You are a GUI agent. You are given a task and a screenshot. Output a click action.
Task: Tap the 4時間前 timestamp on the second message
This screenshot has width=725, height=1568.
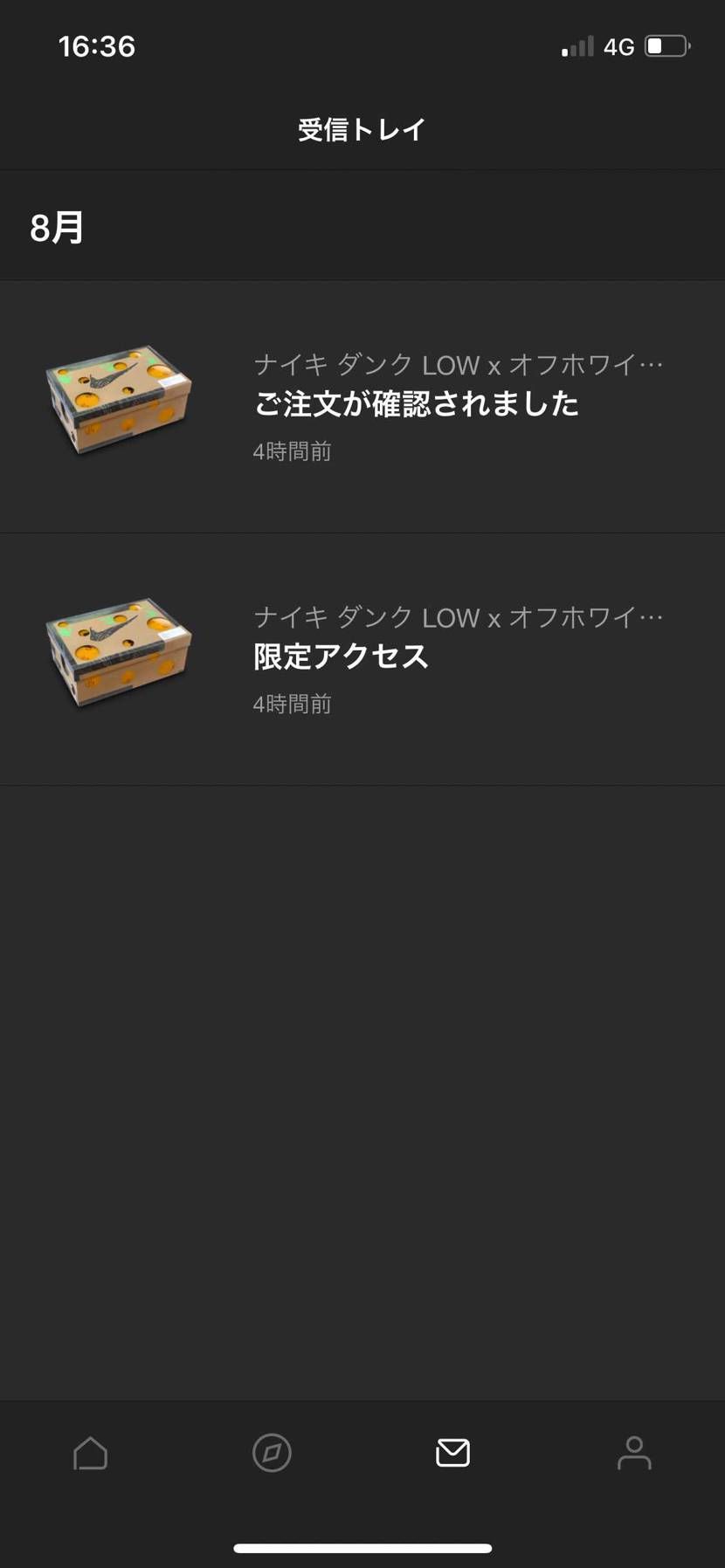click(x=292, y=704)
